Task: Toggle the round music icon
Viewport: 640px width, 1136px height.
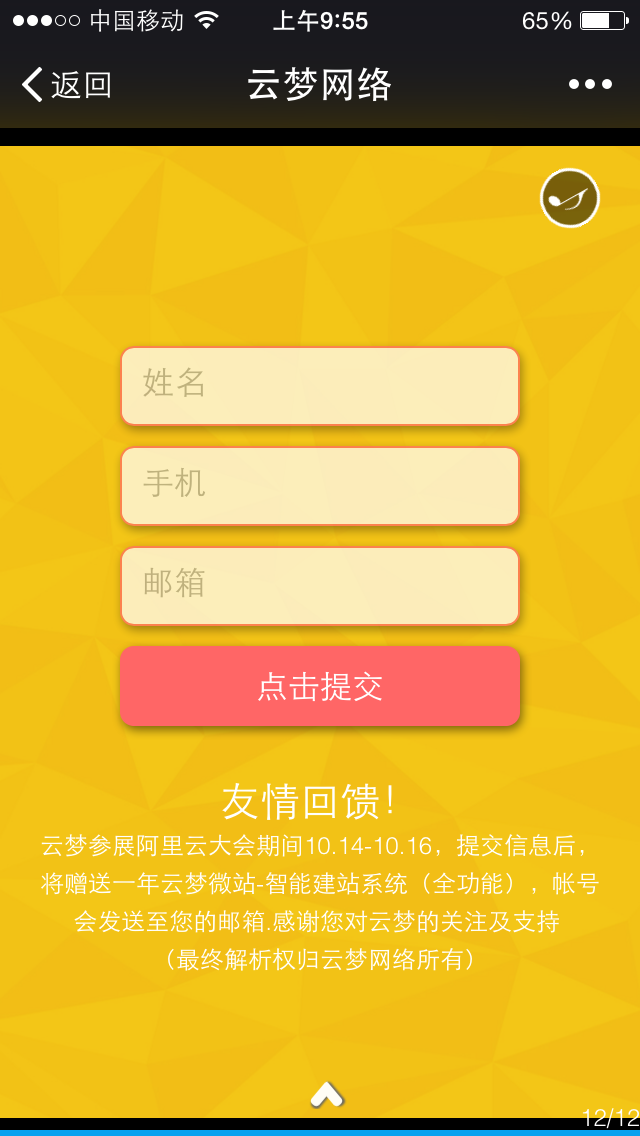Action: click(x=570, y=198)
